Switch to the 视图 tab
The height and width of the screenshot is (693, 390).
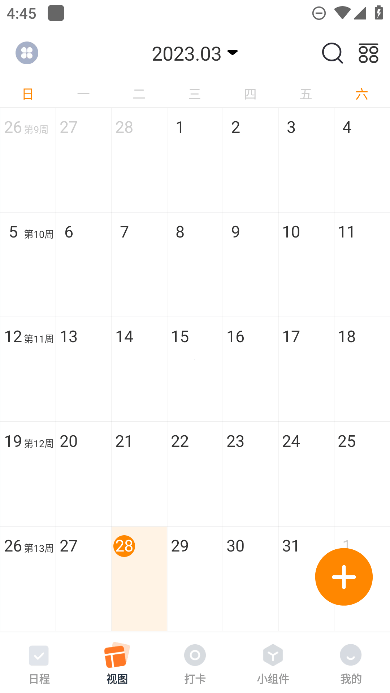point(117,664)
